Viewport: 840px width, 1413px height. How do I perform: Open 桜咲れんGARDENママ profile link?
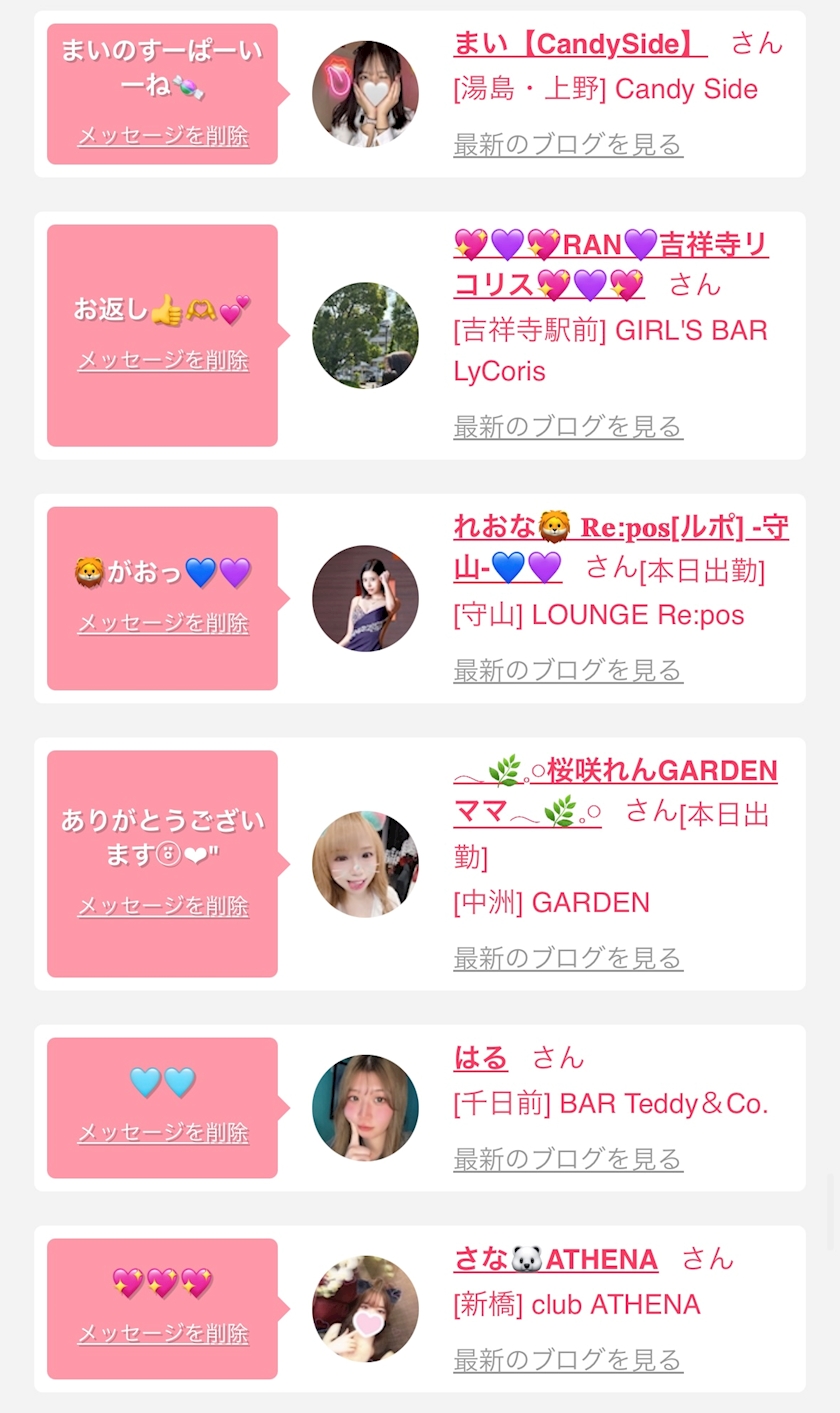(x=615, y=791)
